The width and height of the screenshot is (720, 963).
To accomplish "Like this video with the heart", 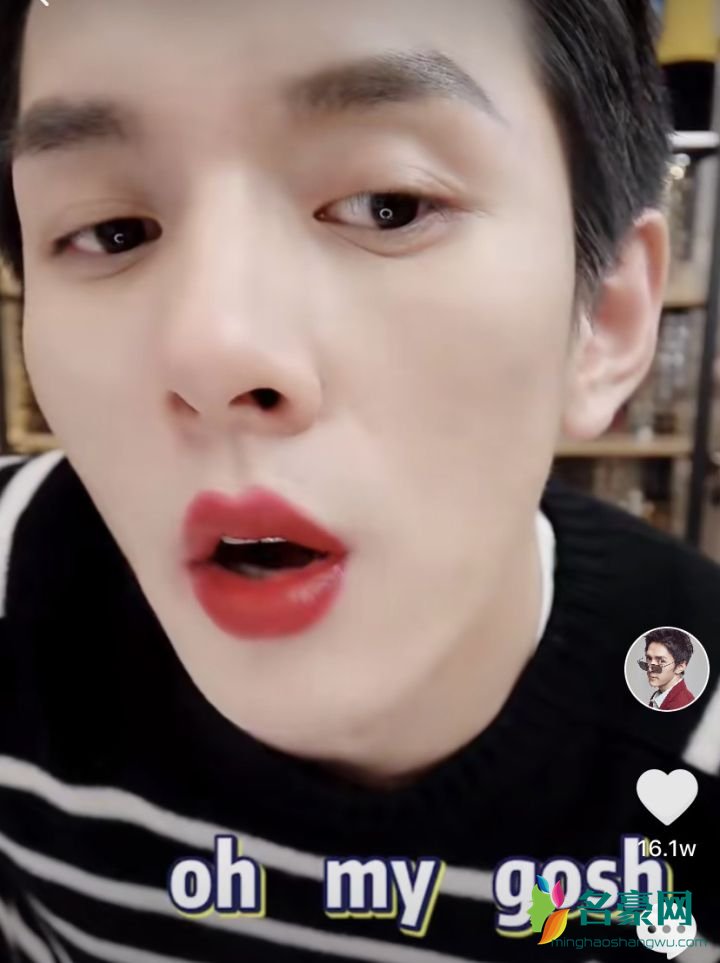I will click(667, 796).
